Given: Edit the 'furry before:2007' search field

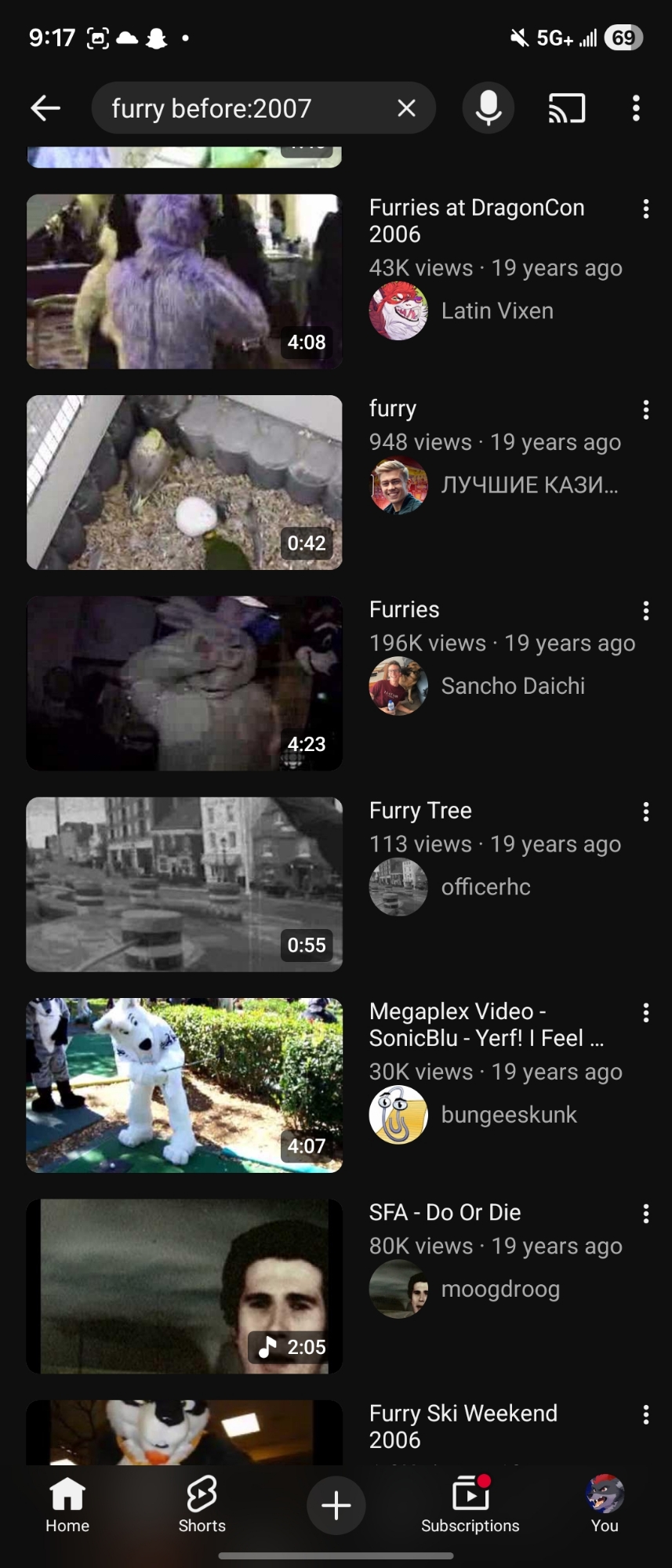Looking at the screenshot, I should tap(235, 108).
